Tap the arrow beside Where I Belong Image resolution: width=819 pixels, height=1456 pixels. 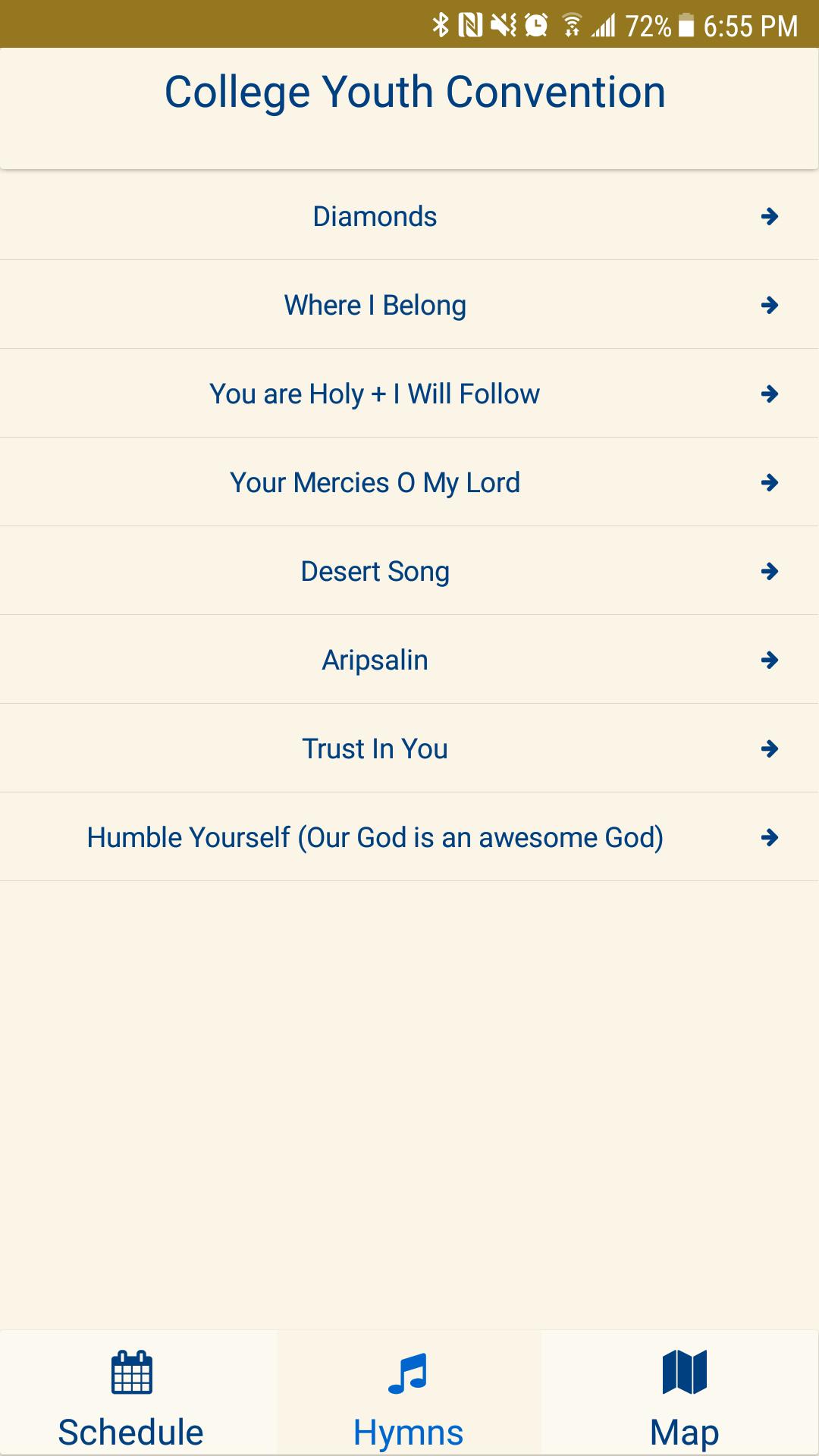point(770,306)
